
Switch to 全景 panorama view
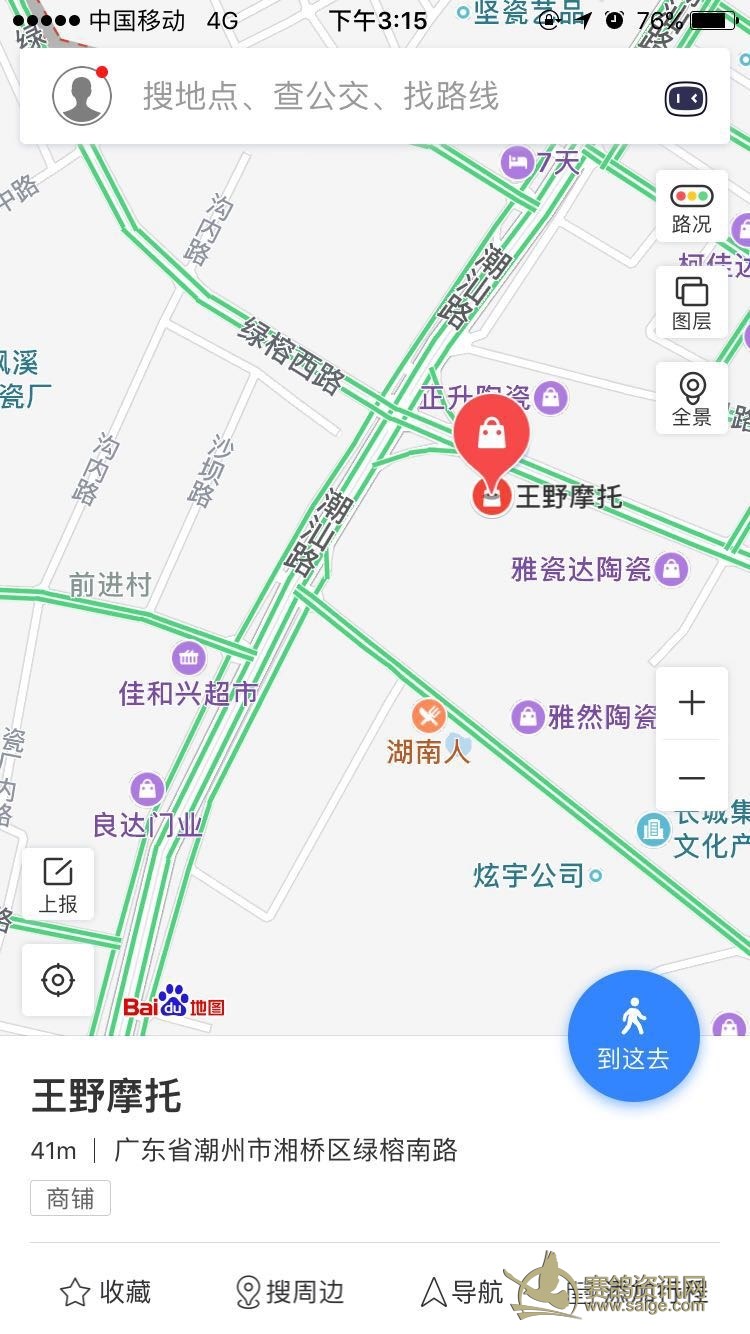coord(691,399)
